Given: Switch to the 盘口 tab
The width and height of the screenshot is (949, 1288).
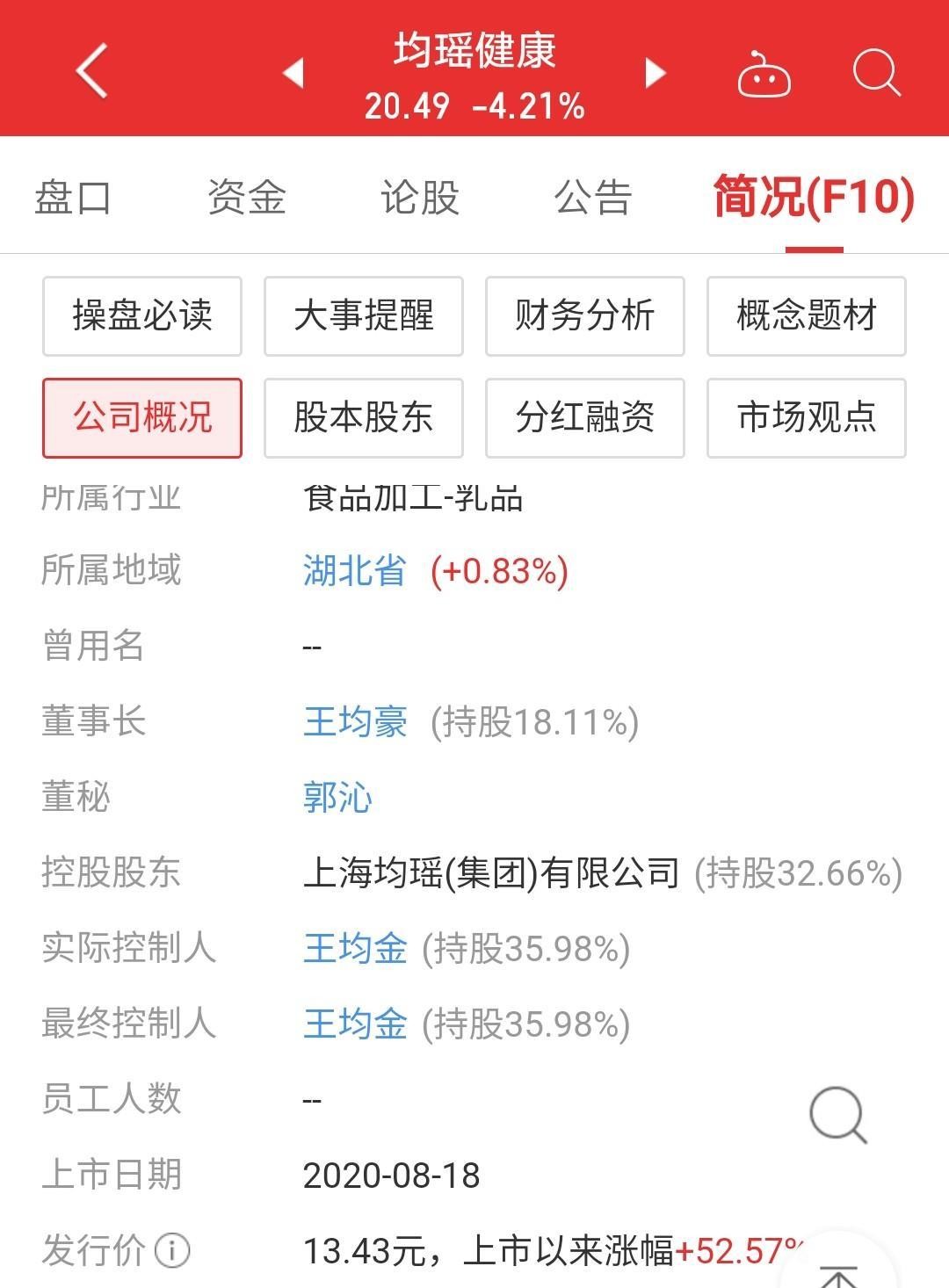Looking at the screenshot, I should pyautogui.click(x=73, y=197).
